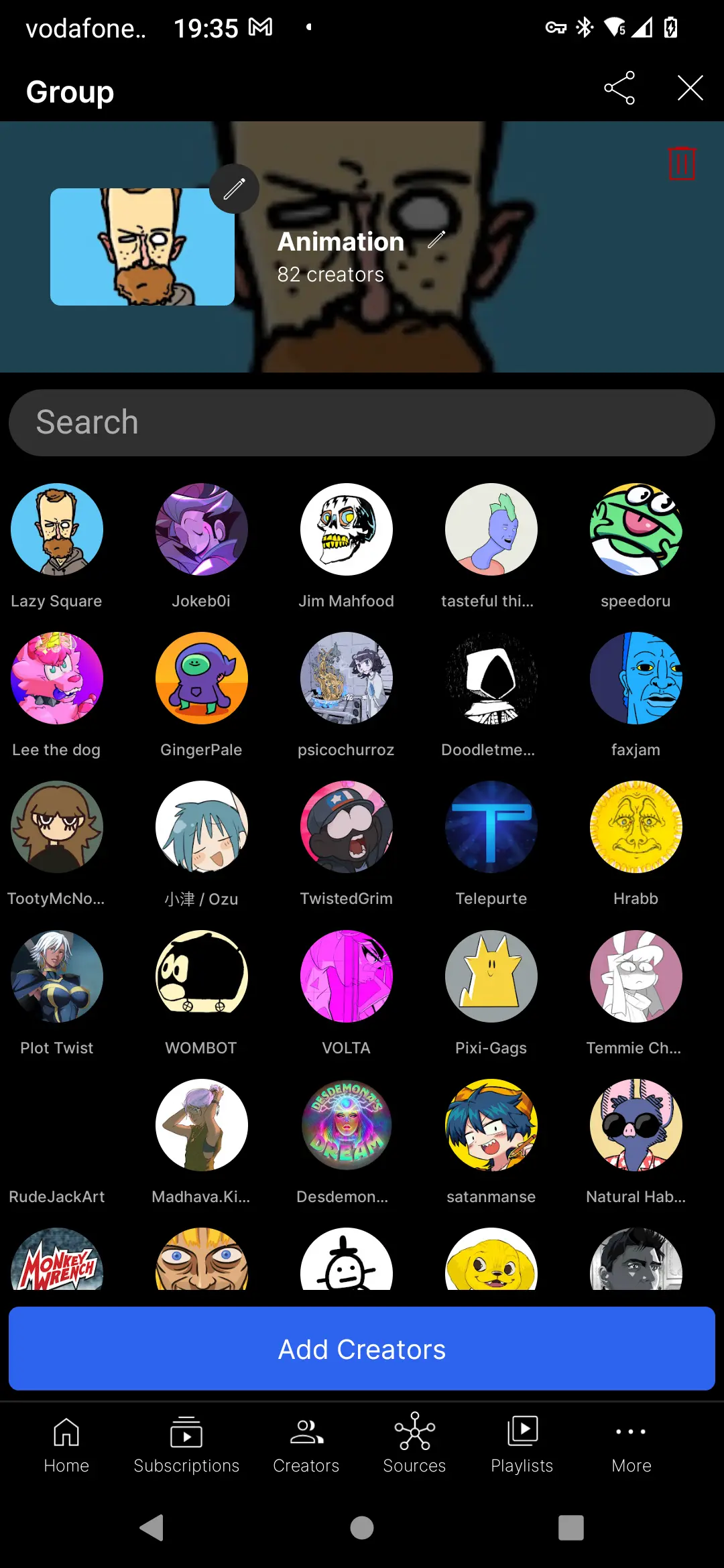Image resolution: width=724 pixels, height=1568 pixels.
Task: Open the Sources tab
Action: pos(414,1445)
